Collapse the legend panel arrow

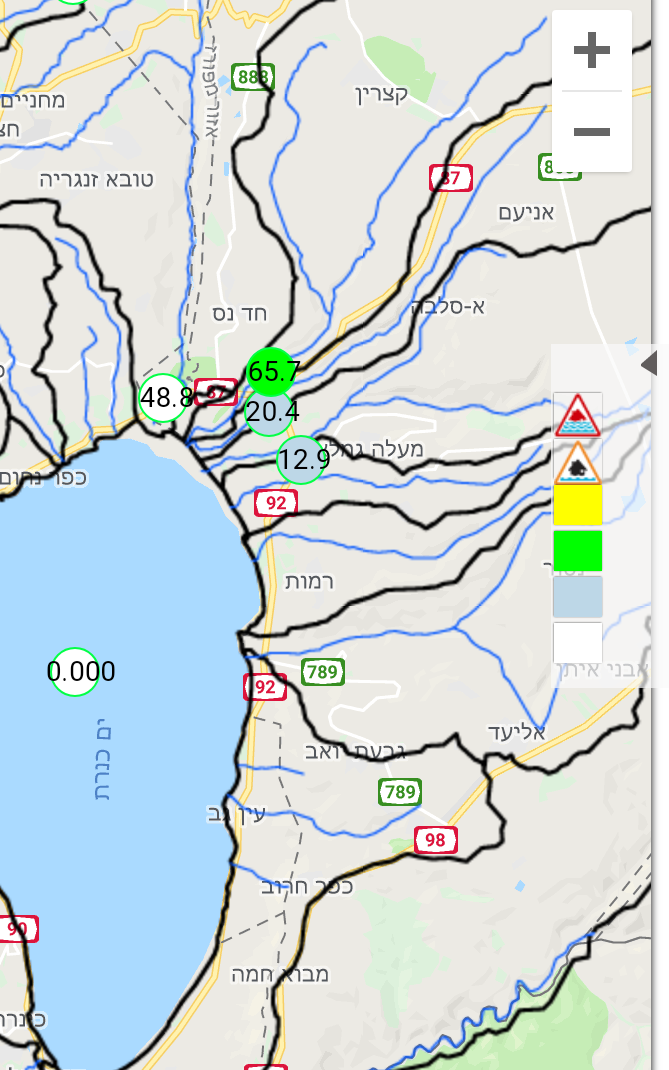(650, 363)
